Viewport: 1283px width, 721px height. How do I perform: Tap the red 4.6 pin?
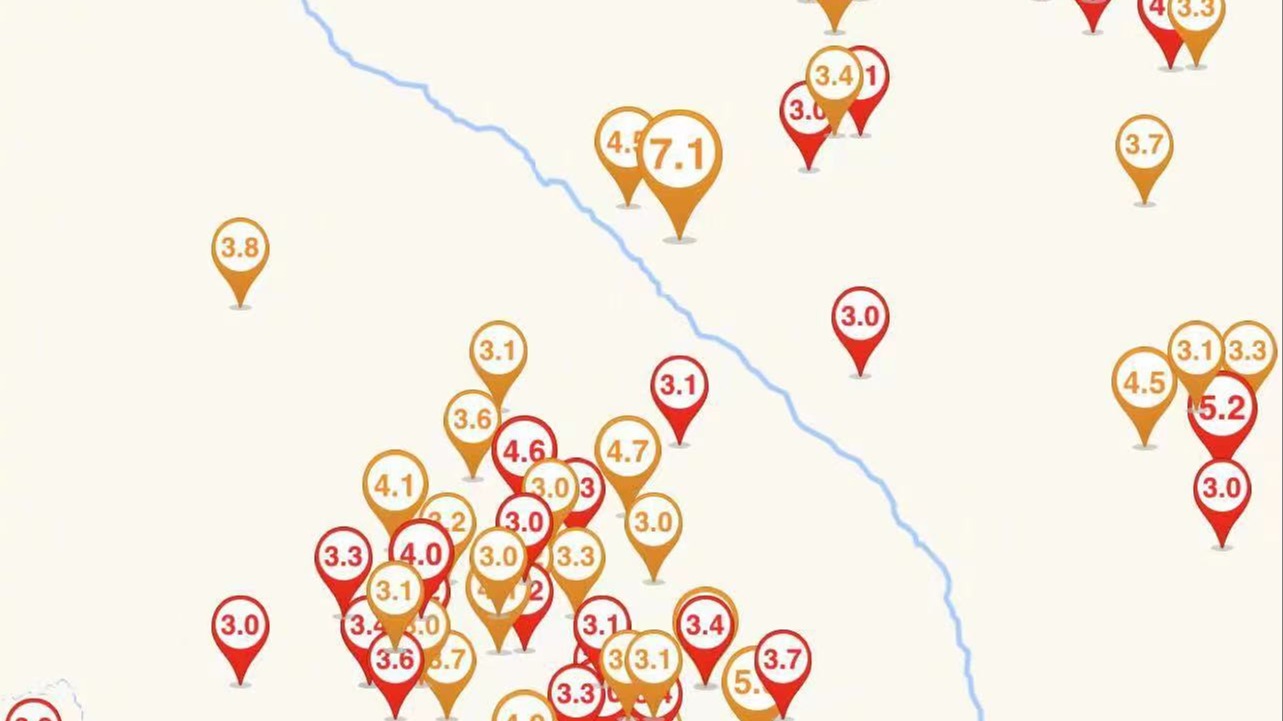coord(523,452)
